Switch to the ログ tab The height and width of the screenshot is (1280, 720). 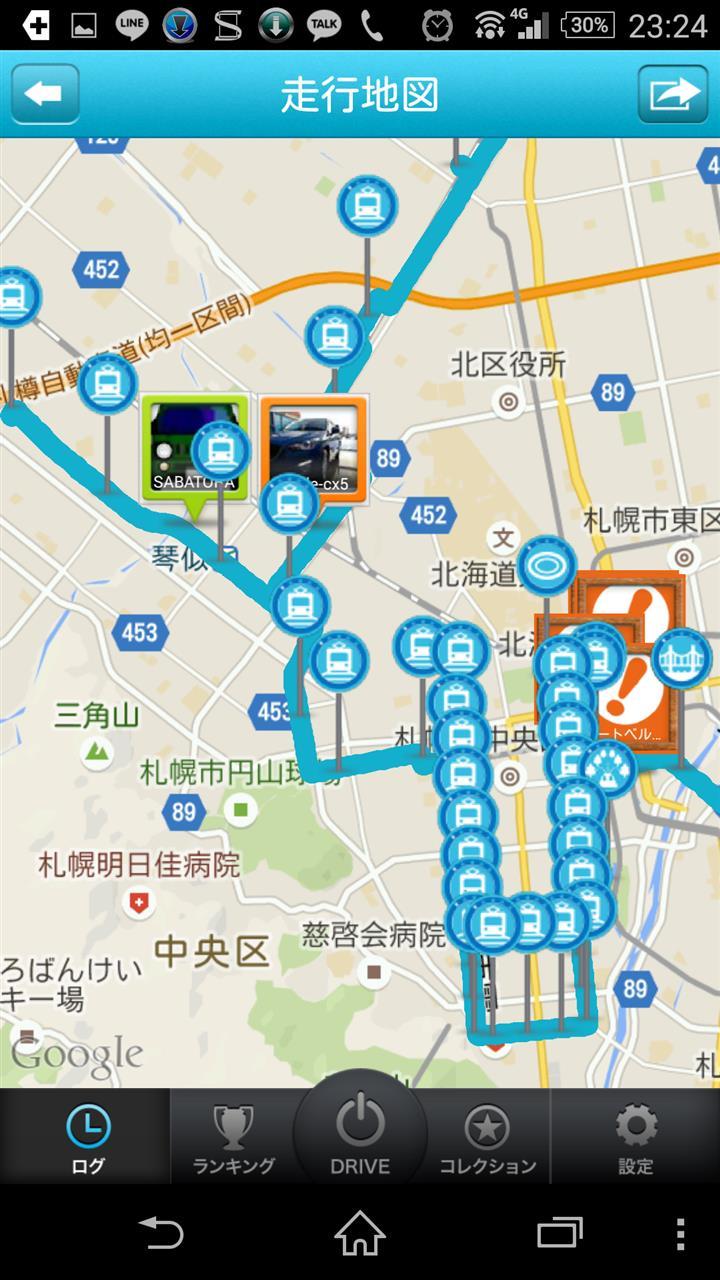87,1139
